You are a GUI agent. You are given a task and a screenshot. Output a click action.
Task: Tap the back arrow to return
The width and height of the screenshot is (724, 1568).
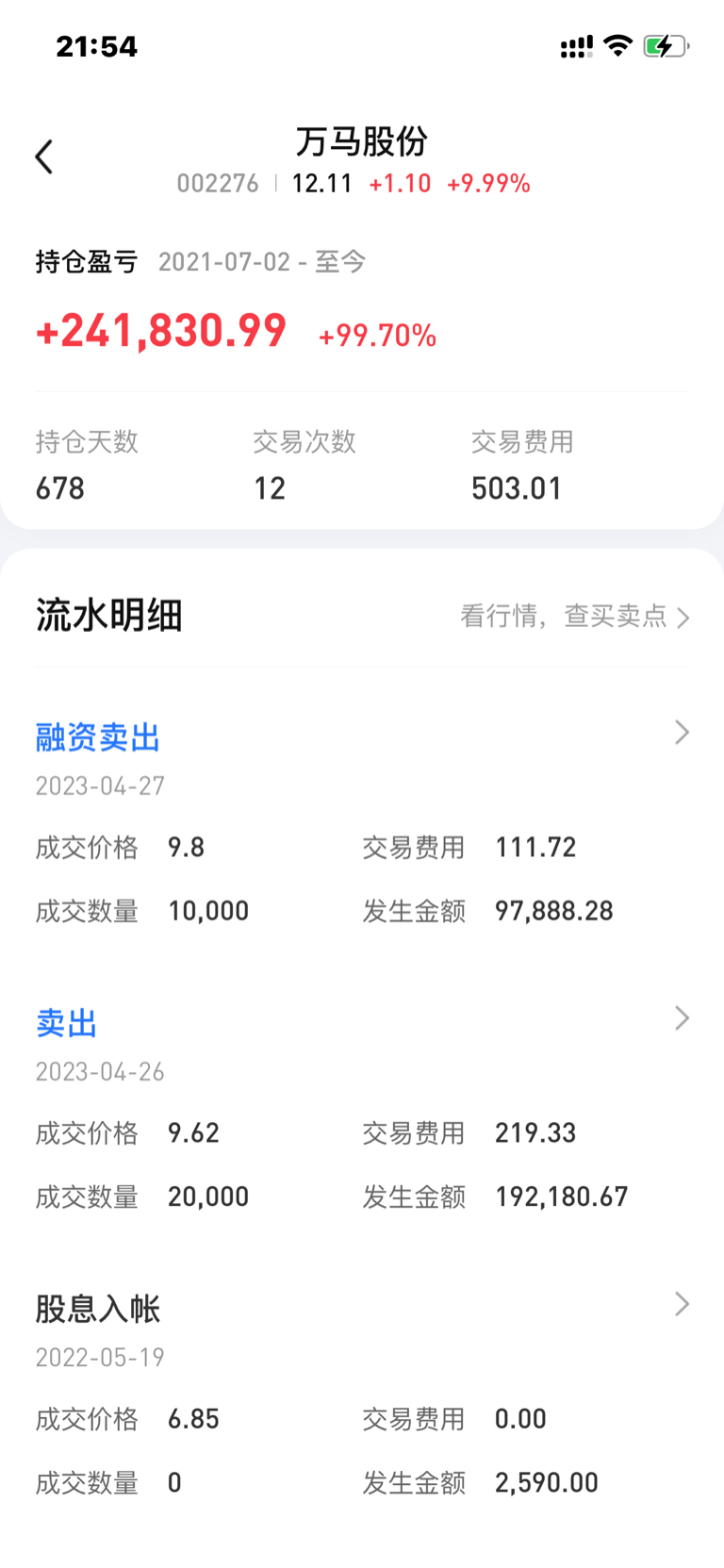click(x=43, y=156)
